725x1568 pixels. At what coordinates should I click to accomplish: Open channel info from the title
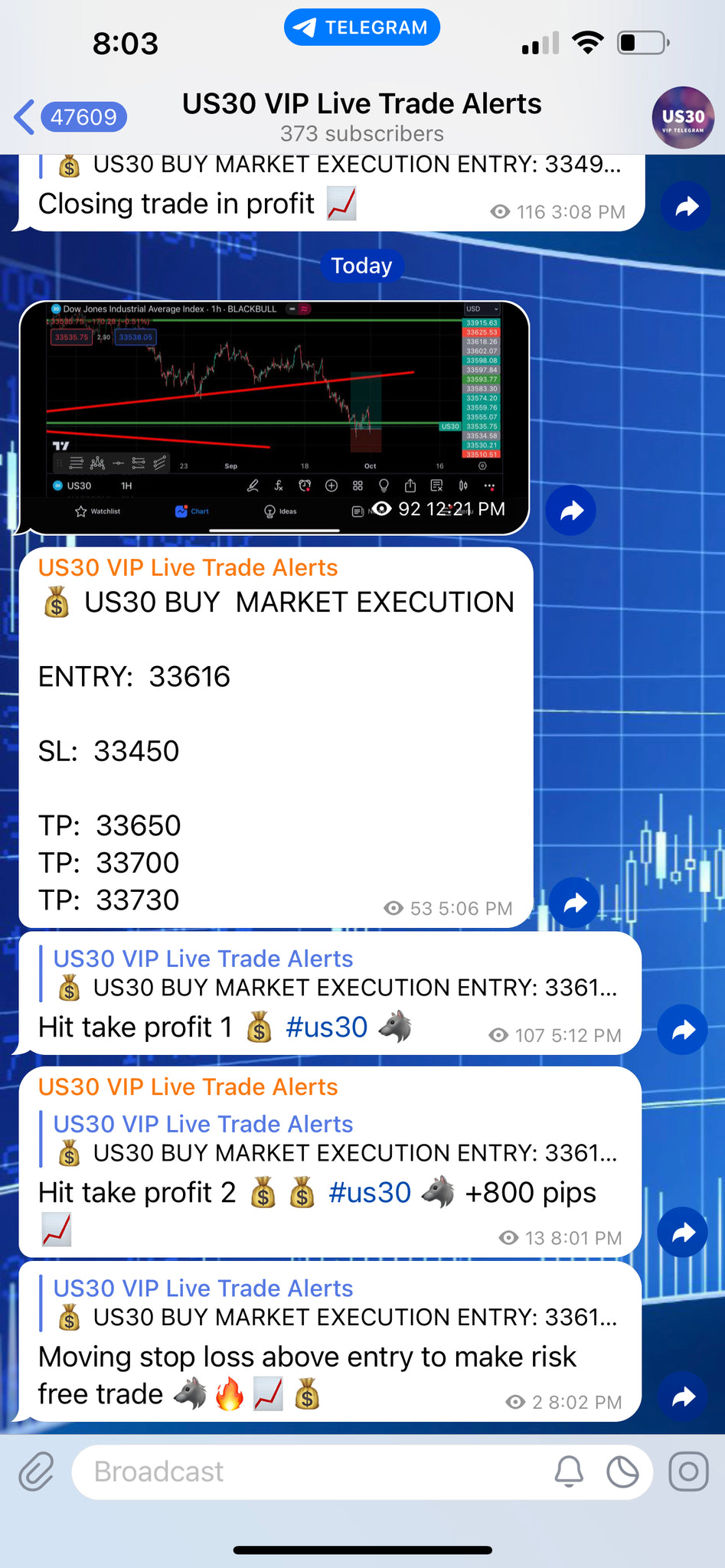[361, 116]
